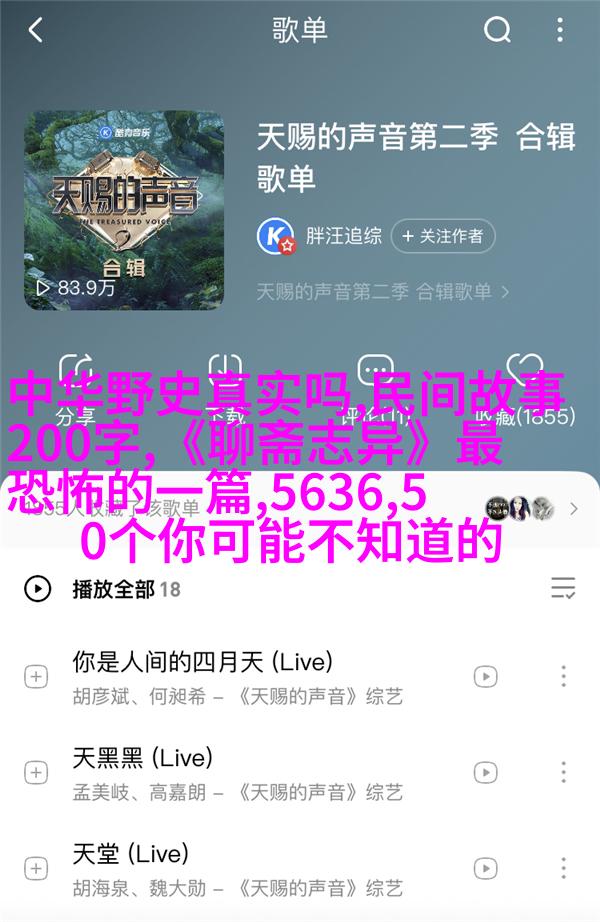This screenshot has height=922, width=600.
Task: Open more options for 天堂 (Live)
Action: 565,868
